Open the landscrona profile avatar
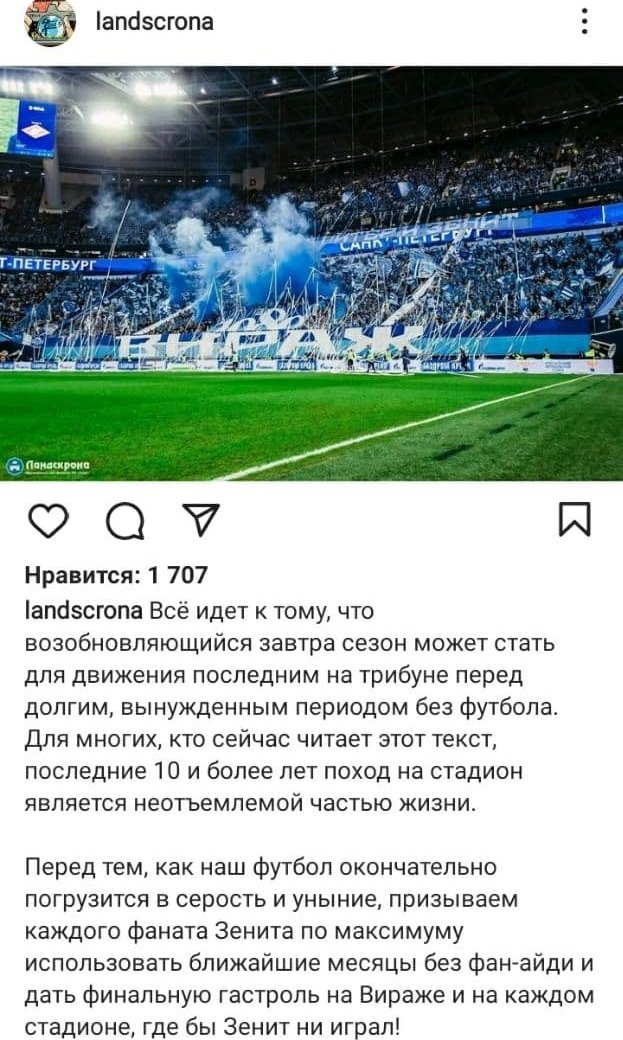 point(49,22)
